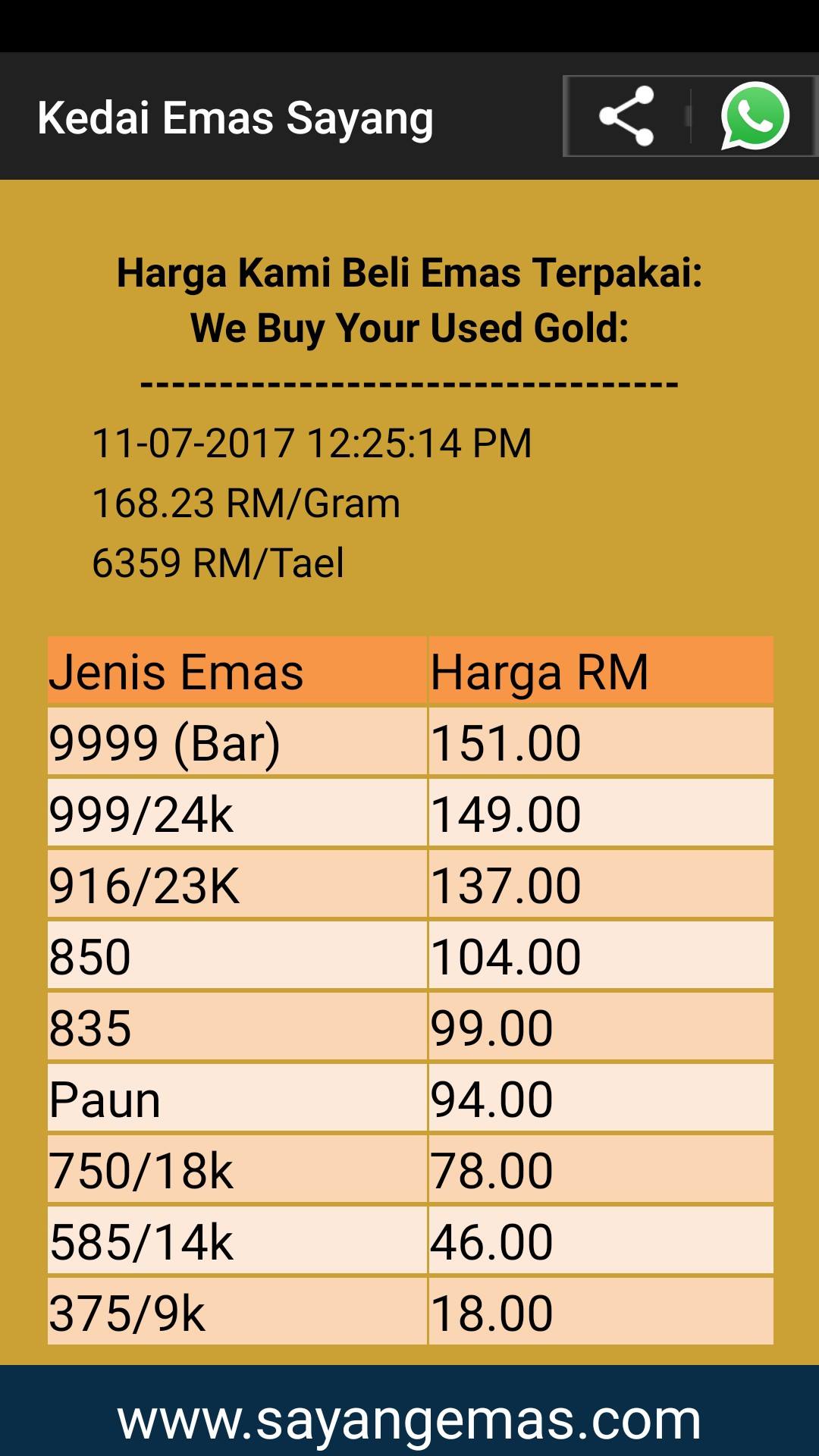Share the gold price list
This screenshot has height=1456, width=819.
coord(626,116)
